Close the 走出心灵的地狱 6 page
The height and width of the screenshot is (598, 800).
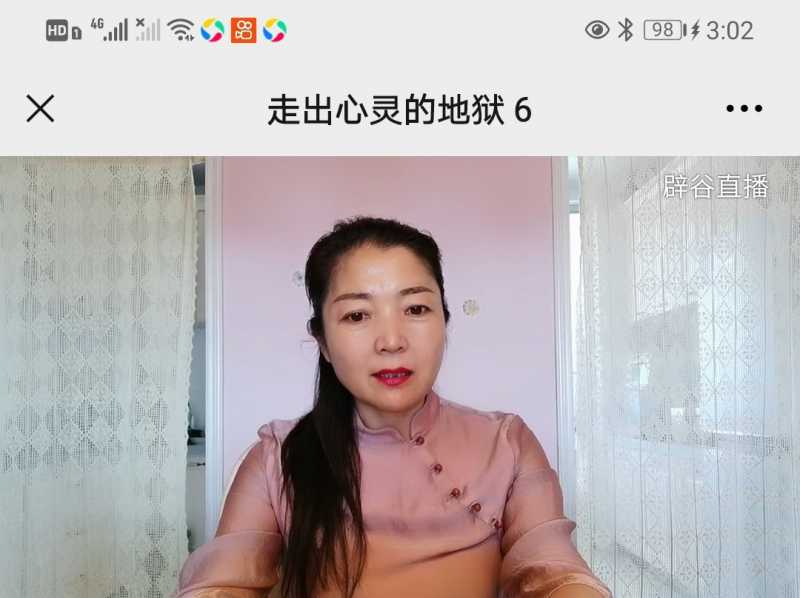click(40, 108)
